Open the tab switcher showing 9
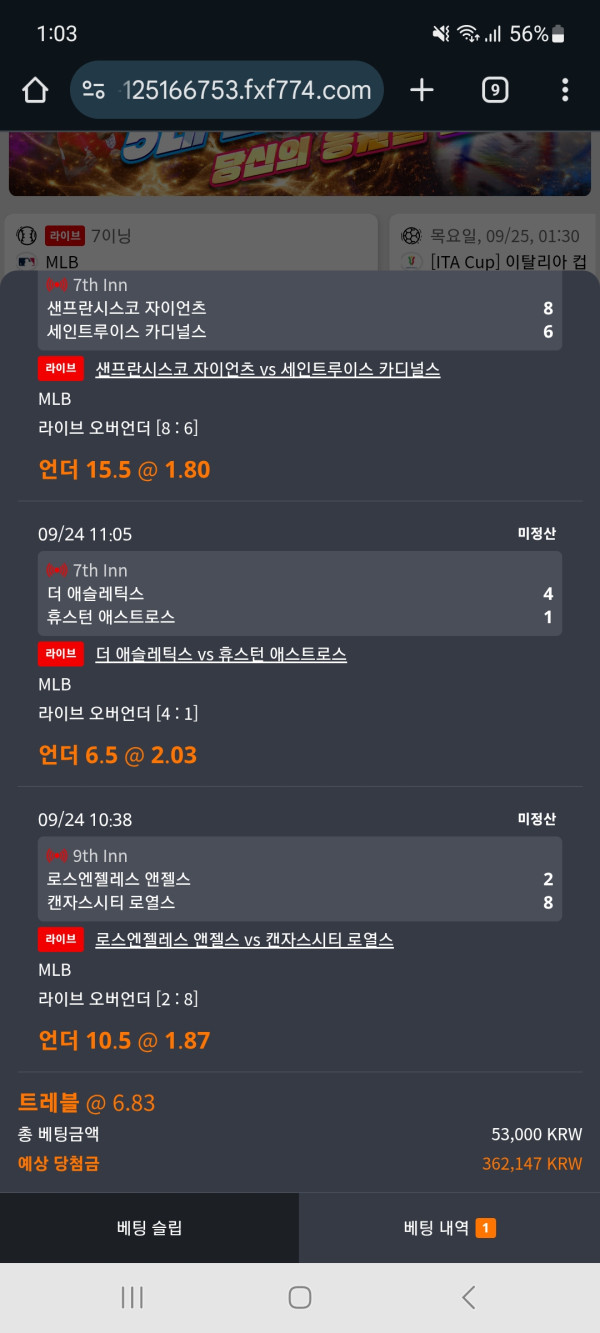 (494, 91)
